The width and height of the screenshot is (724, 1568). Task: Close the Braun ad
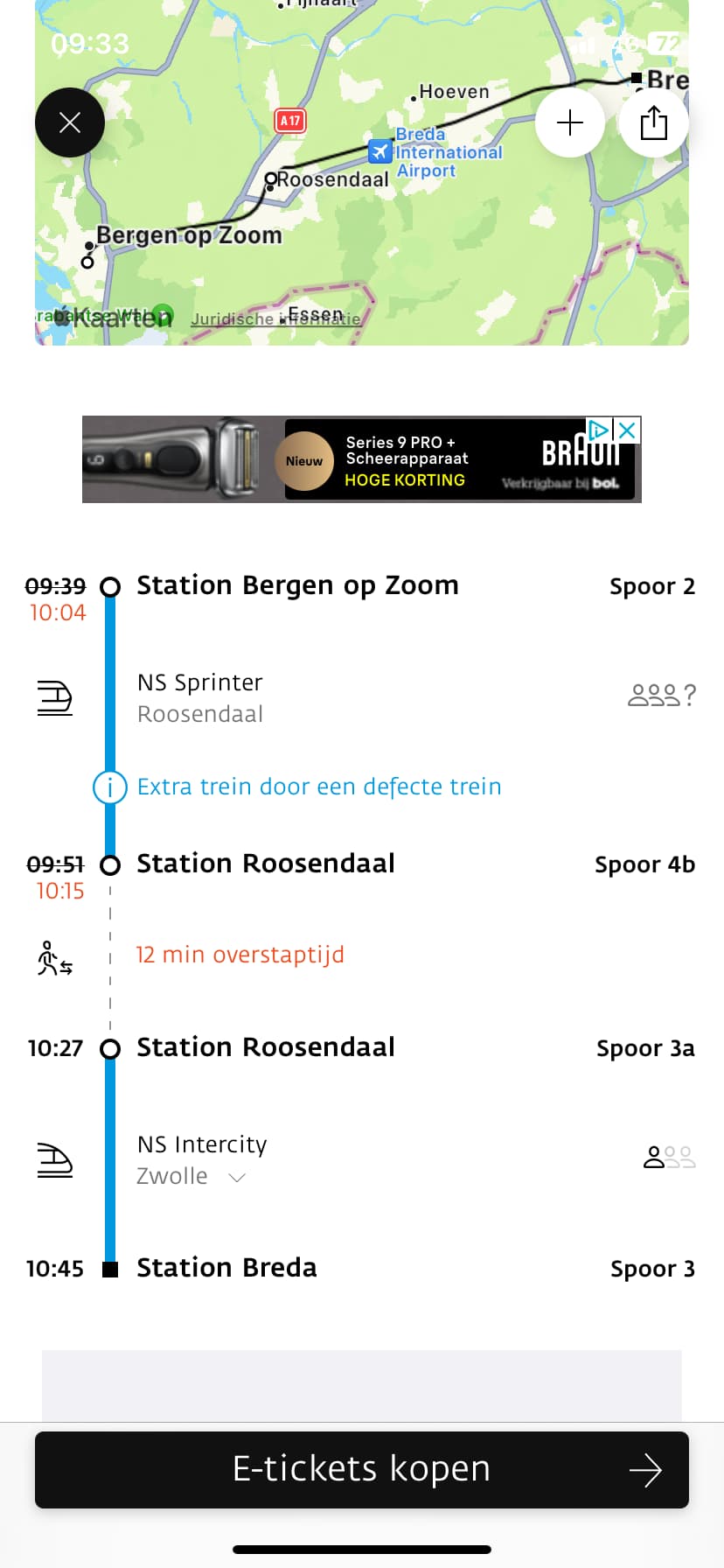[x=627, y=430]
